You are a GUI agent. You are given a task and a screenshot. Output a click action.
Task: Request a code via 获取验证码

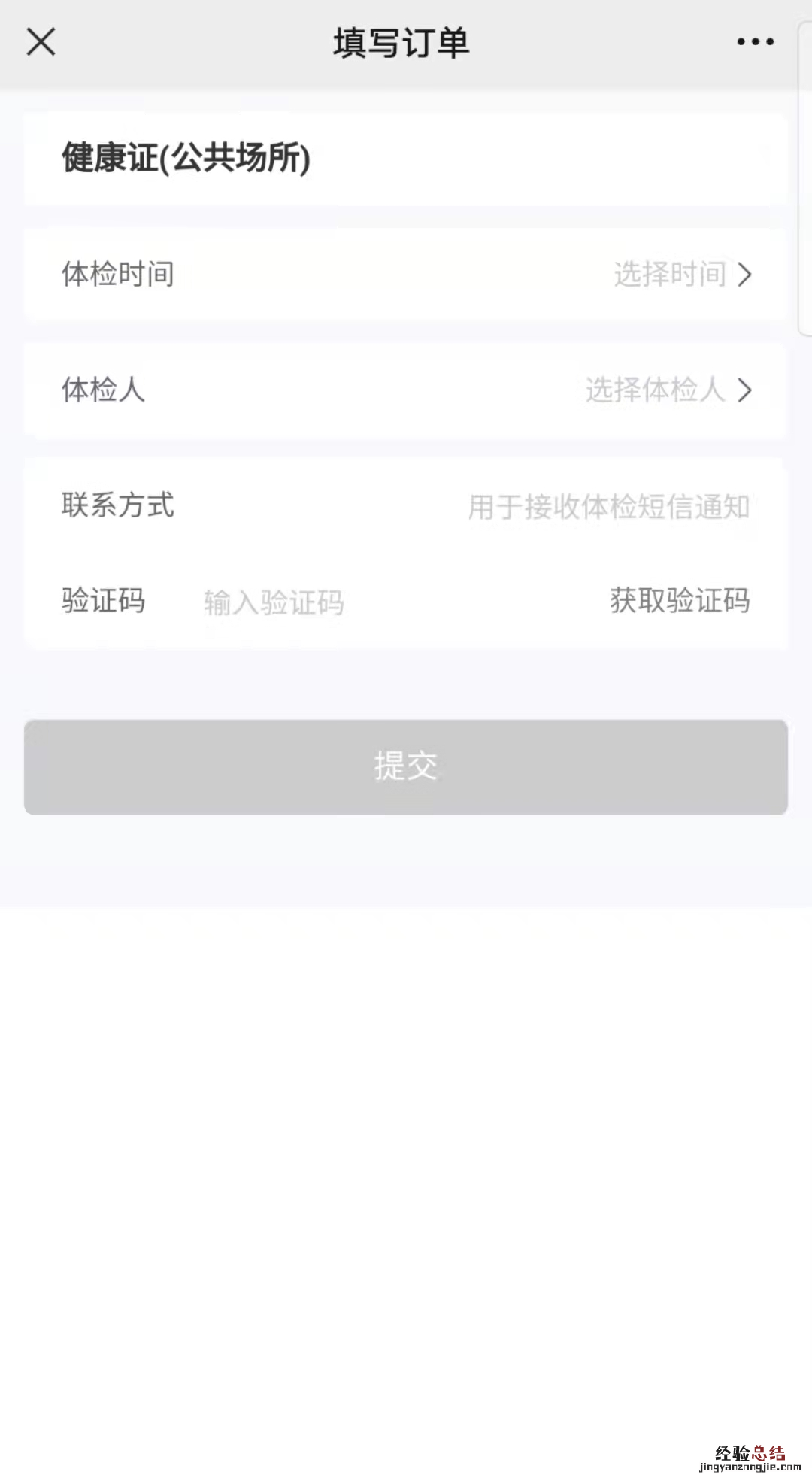point(679,601)
